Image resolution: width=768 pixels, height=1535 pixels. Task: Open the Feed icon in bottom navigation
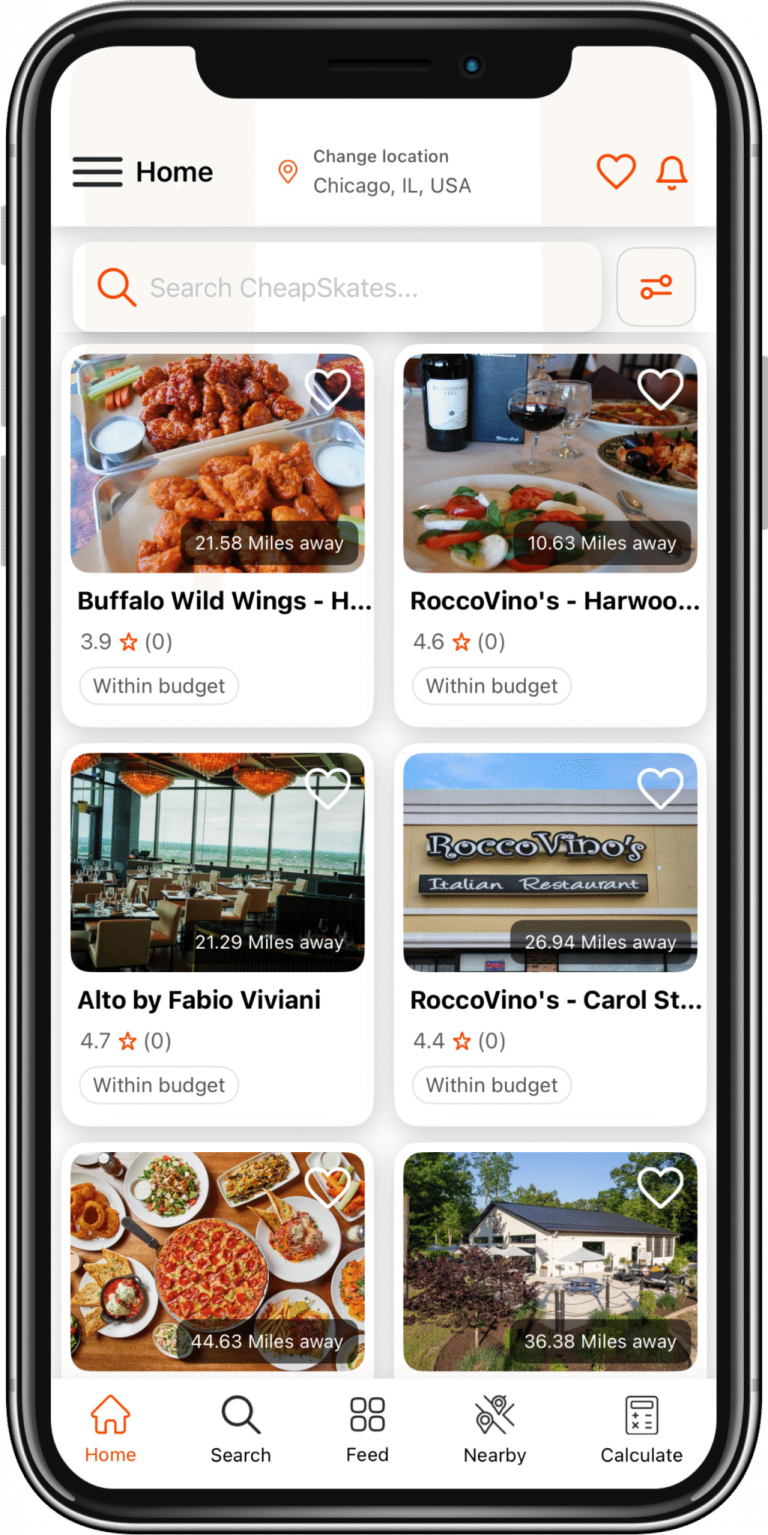(367, 1428)
